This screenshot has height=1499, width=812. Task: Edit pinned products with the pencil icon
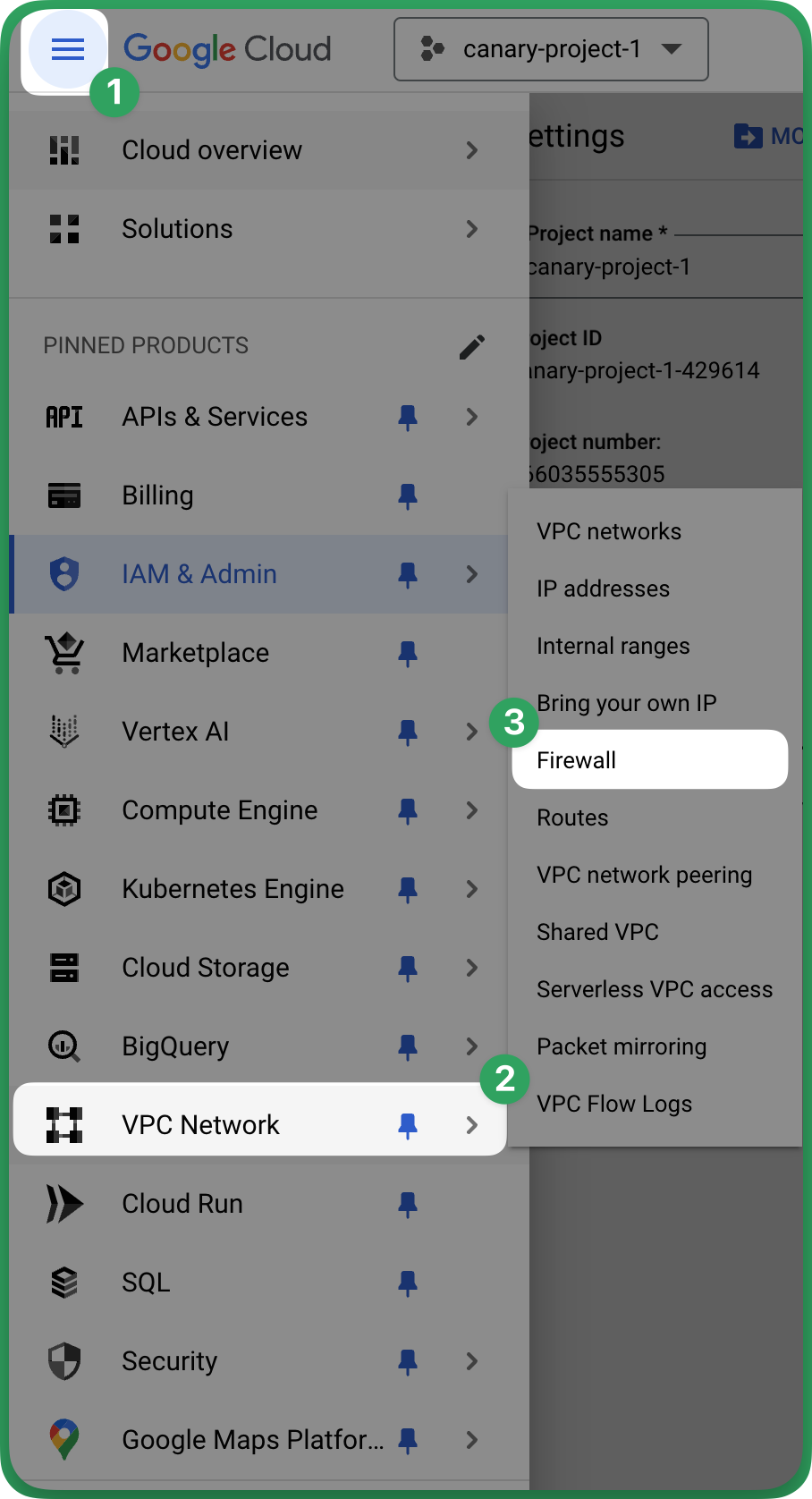coord(471,346)
